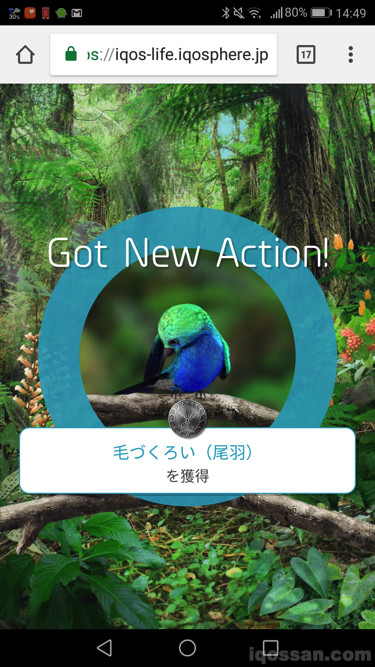Open the tab switcher showing 17 tabs

[306, 55]
